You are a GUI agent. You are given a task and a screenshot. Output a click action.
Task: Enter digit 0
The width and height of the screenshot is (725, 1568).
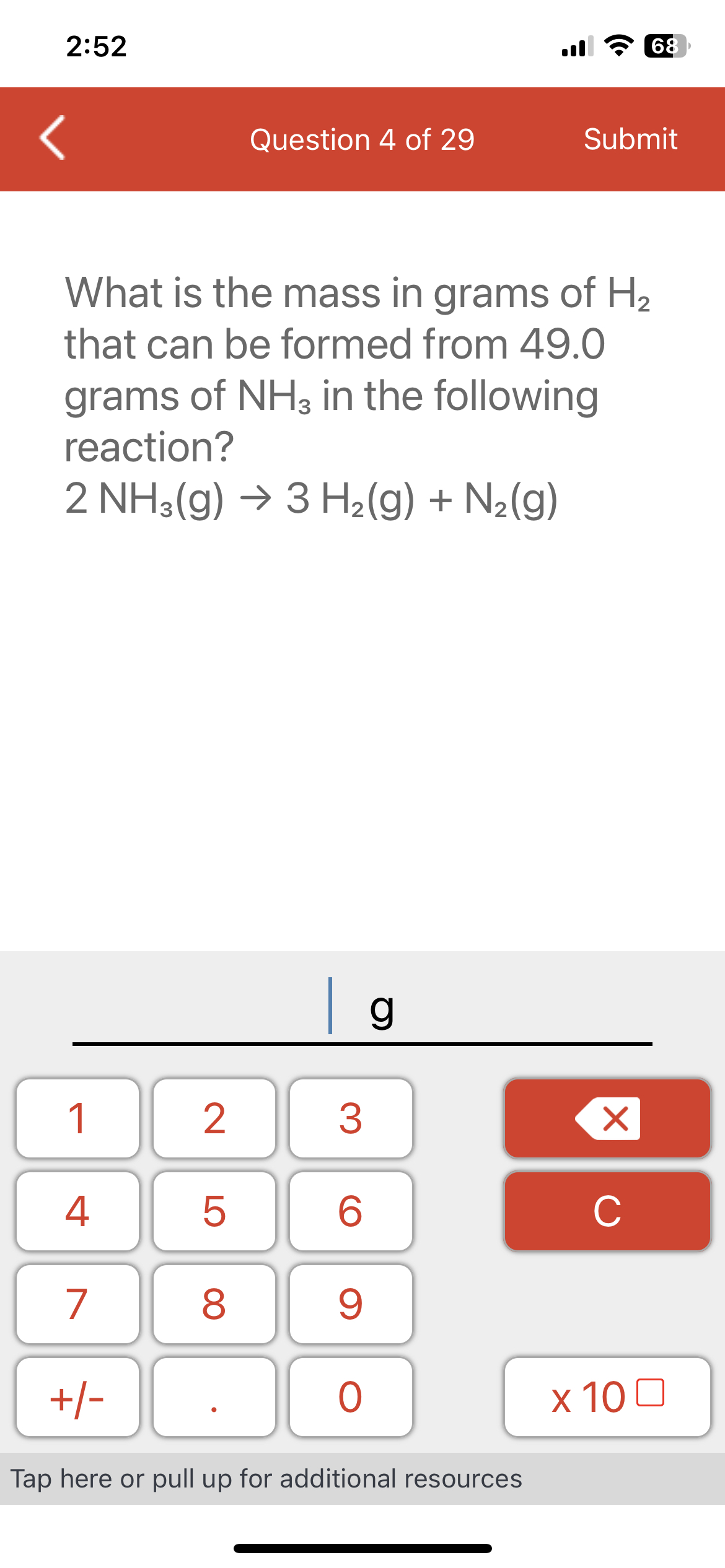pyautogui.click(x=351, y=1397)
